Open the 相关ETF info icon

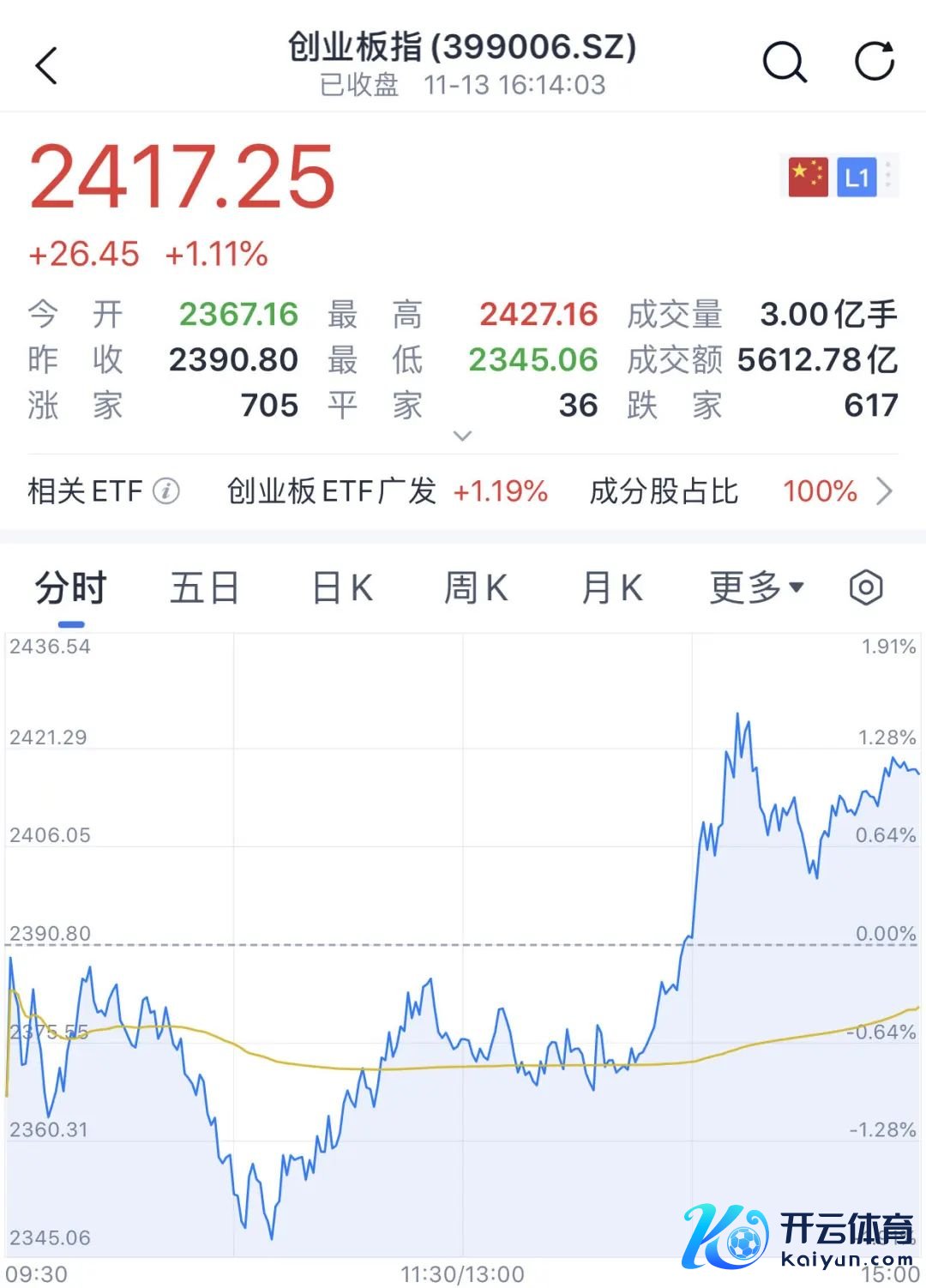click(x=165, y=491)
